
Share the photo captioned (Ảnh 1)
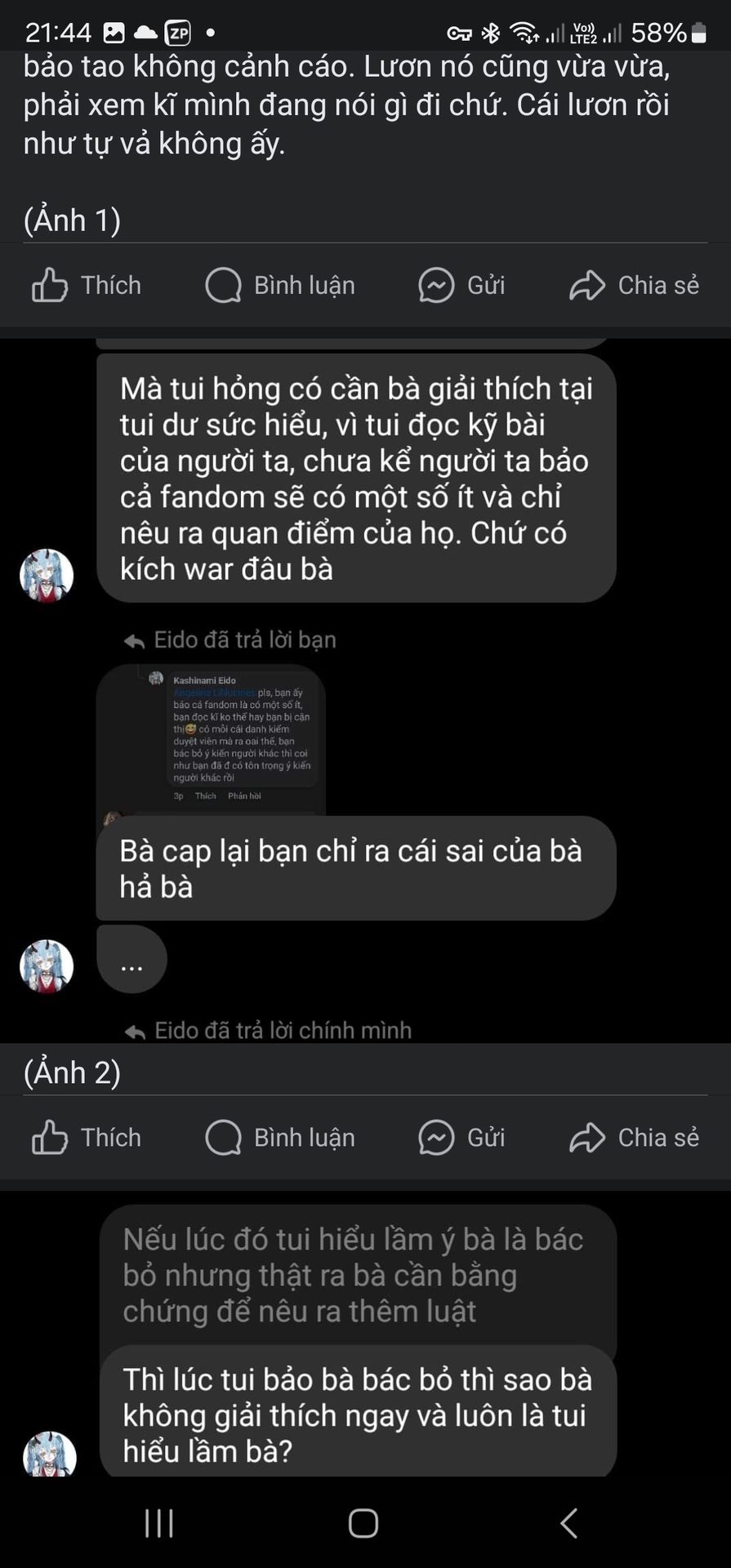[x=634, y=286]
